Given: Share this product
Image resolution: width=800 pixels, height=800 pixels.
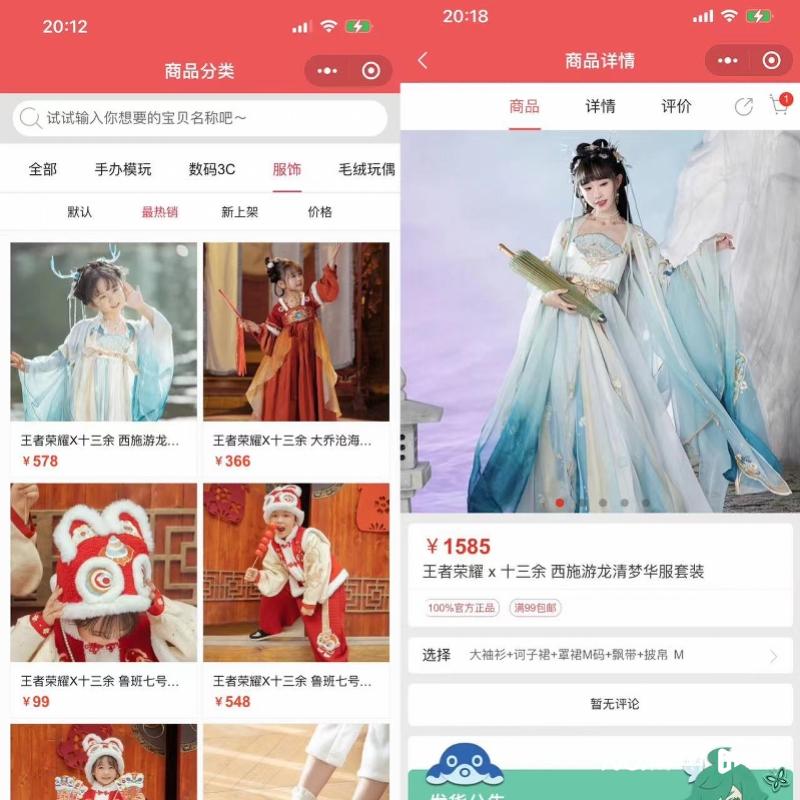Looking at the screenshot, I should click(743, 106).
